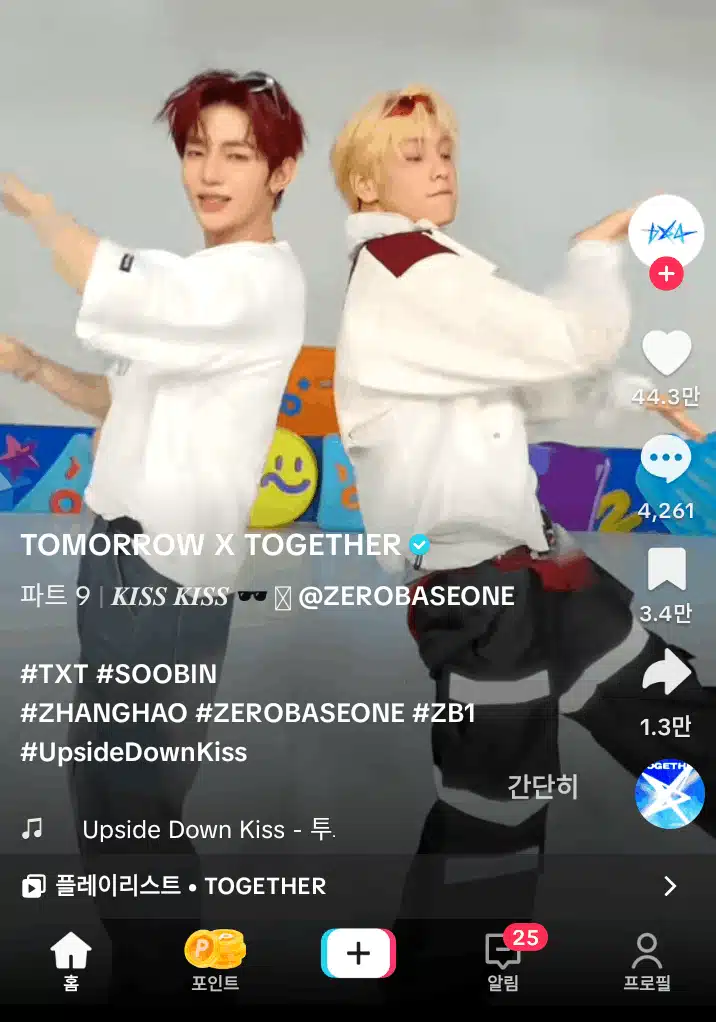716x1022 pixels.
Task: Open TOMORROW X TOGETHER username link
Action: click(211, 545)
